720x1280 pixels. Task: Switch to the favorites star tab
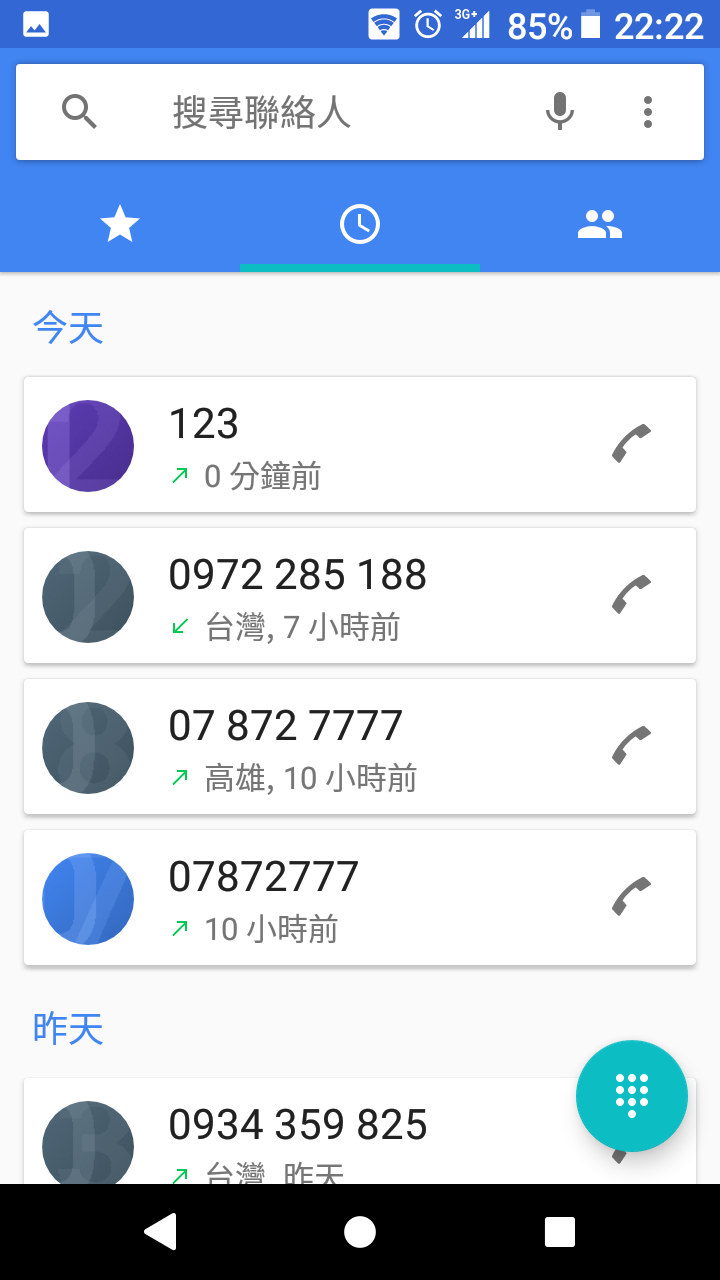[120, 224]
